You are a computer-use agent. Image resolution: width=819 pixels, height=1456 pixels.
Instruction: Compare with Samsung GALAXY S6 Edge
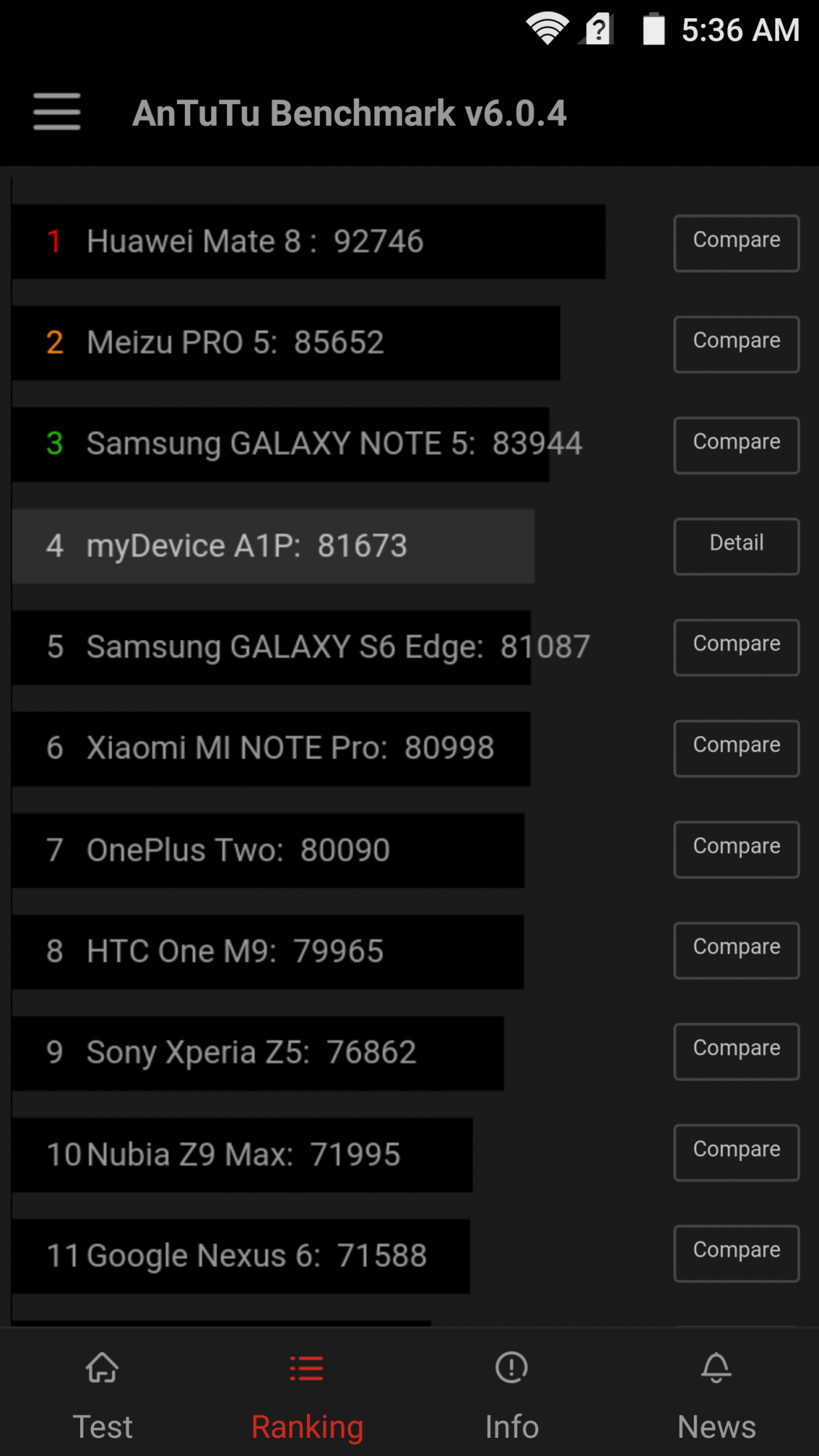pyautogui.click(x=736, y=648)
